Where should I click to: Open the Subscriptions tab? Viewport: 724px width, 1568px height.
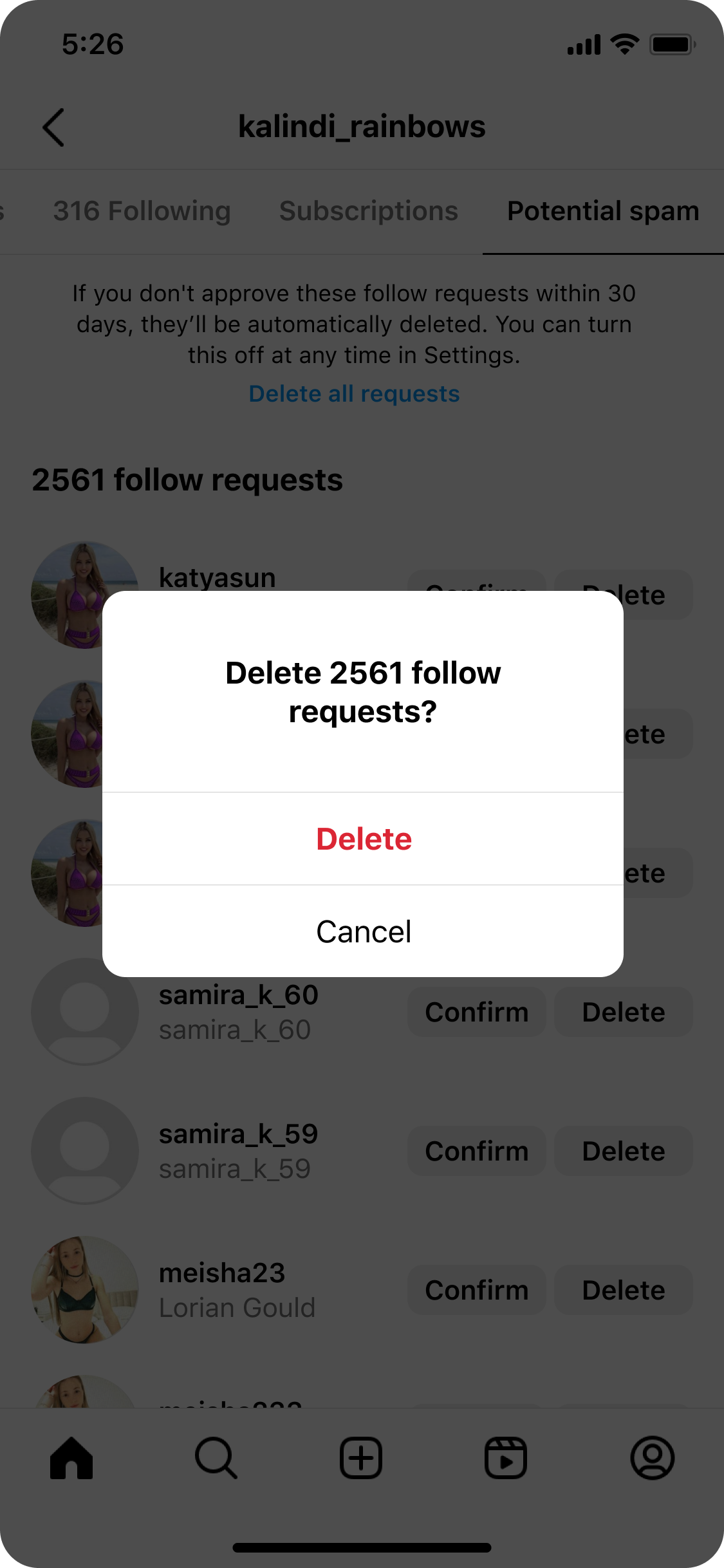pos(368,211)
